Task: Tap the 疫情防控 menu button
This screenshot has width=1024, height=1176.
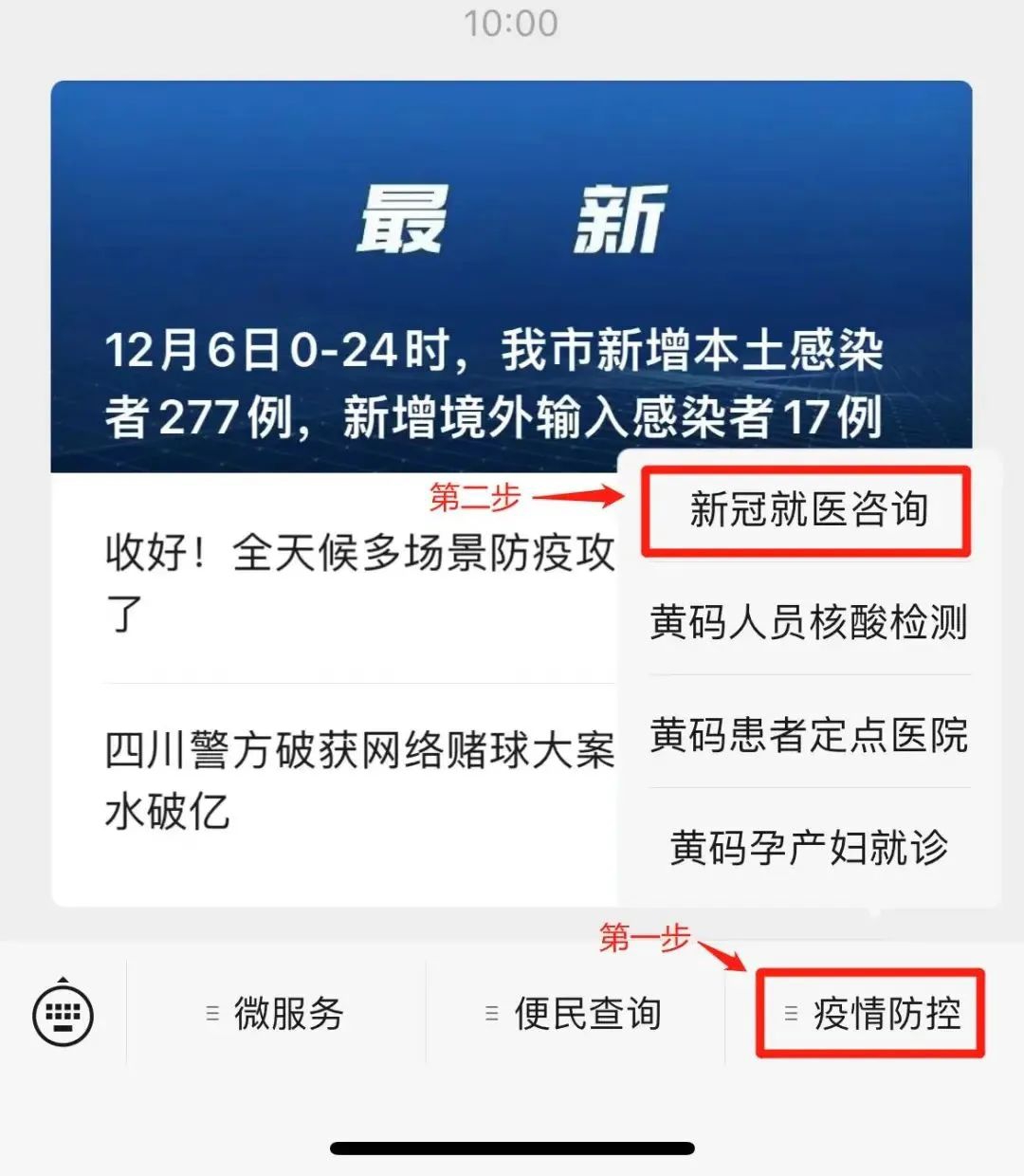Action: coord(870,1014)
